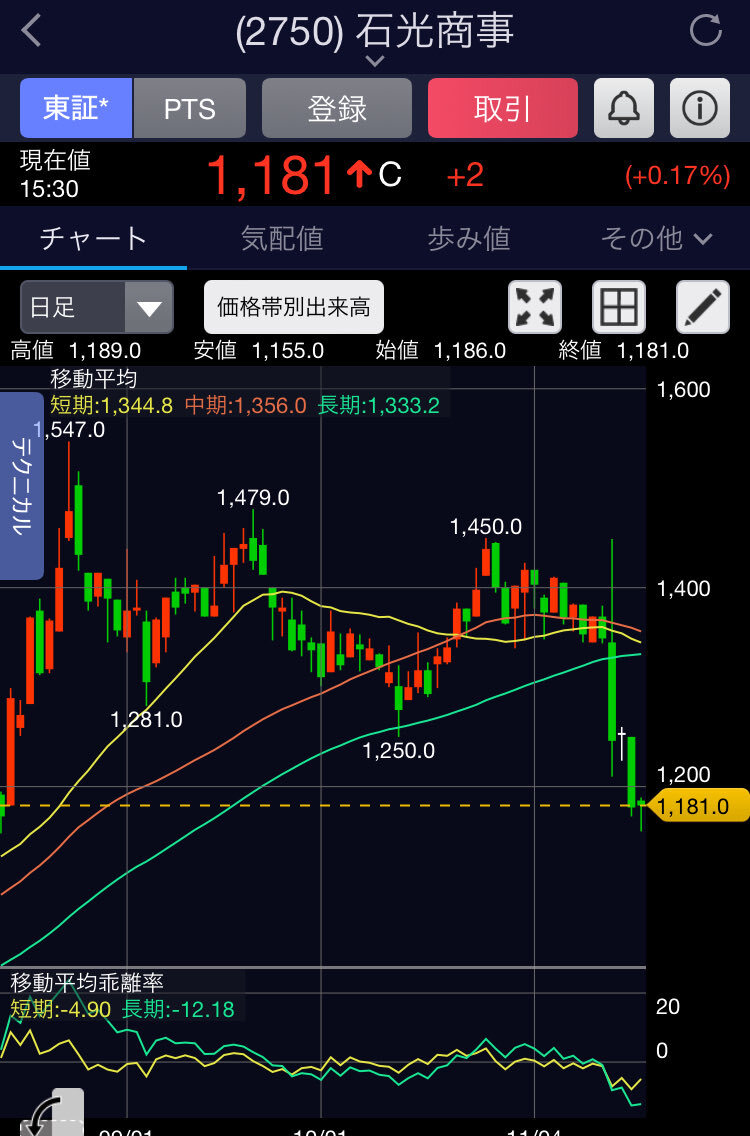
Task: Open the chart grid layout icon
Action: coord(619,307)
